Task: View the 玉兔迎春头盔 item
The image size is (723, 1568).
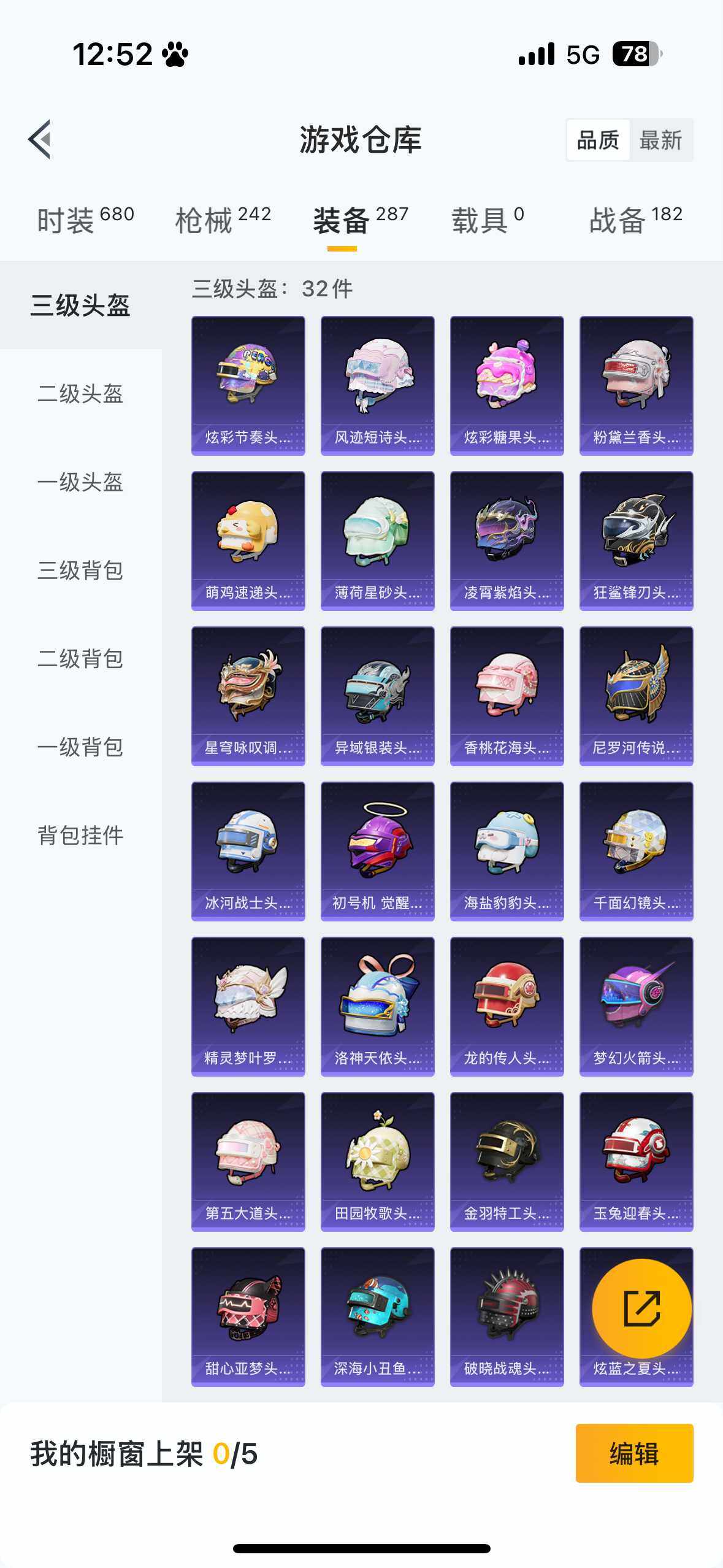Action: tap(636, 1156)
